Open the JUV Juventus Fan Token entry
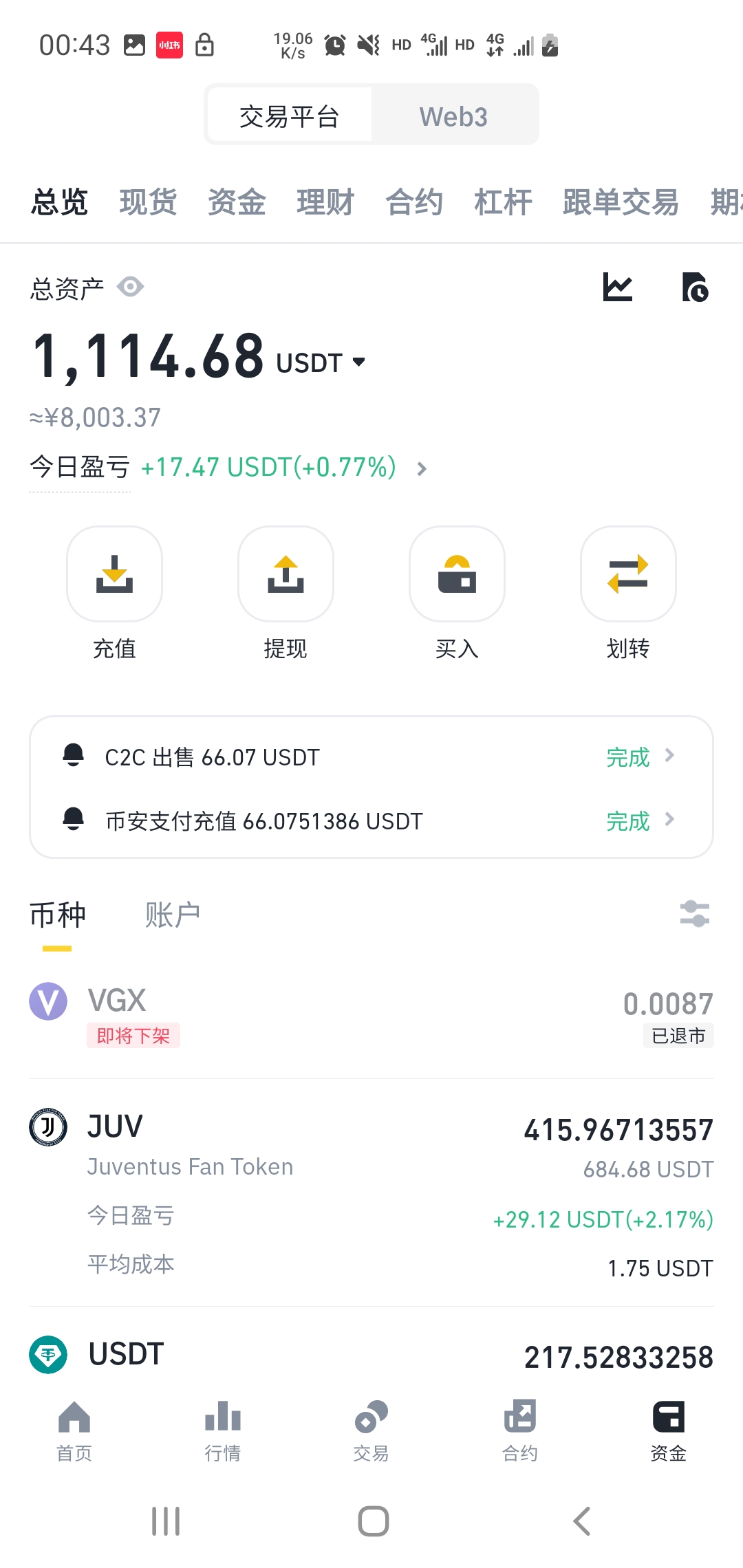The height and width of the screenshot is (1568, 743). [206, 1142]
